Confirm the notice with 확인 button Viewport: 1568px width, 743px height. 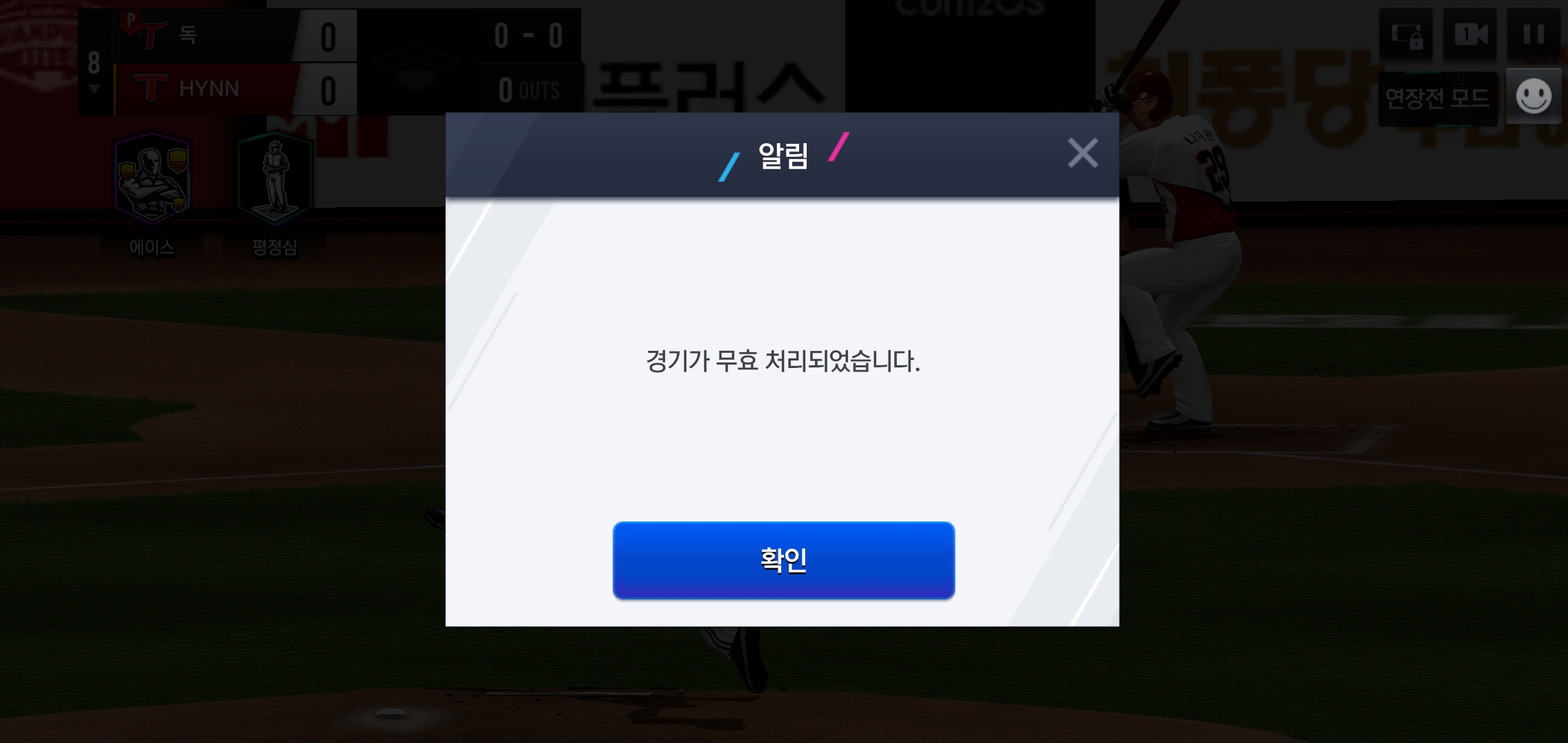[x=783, y=560]
